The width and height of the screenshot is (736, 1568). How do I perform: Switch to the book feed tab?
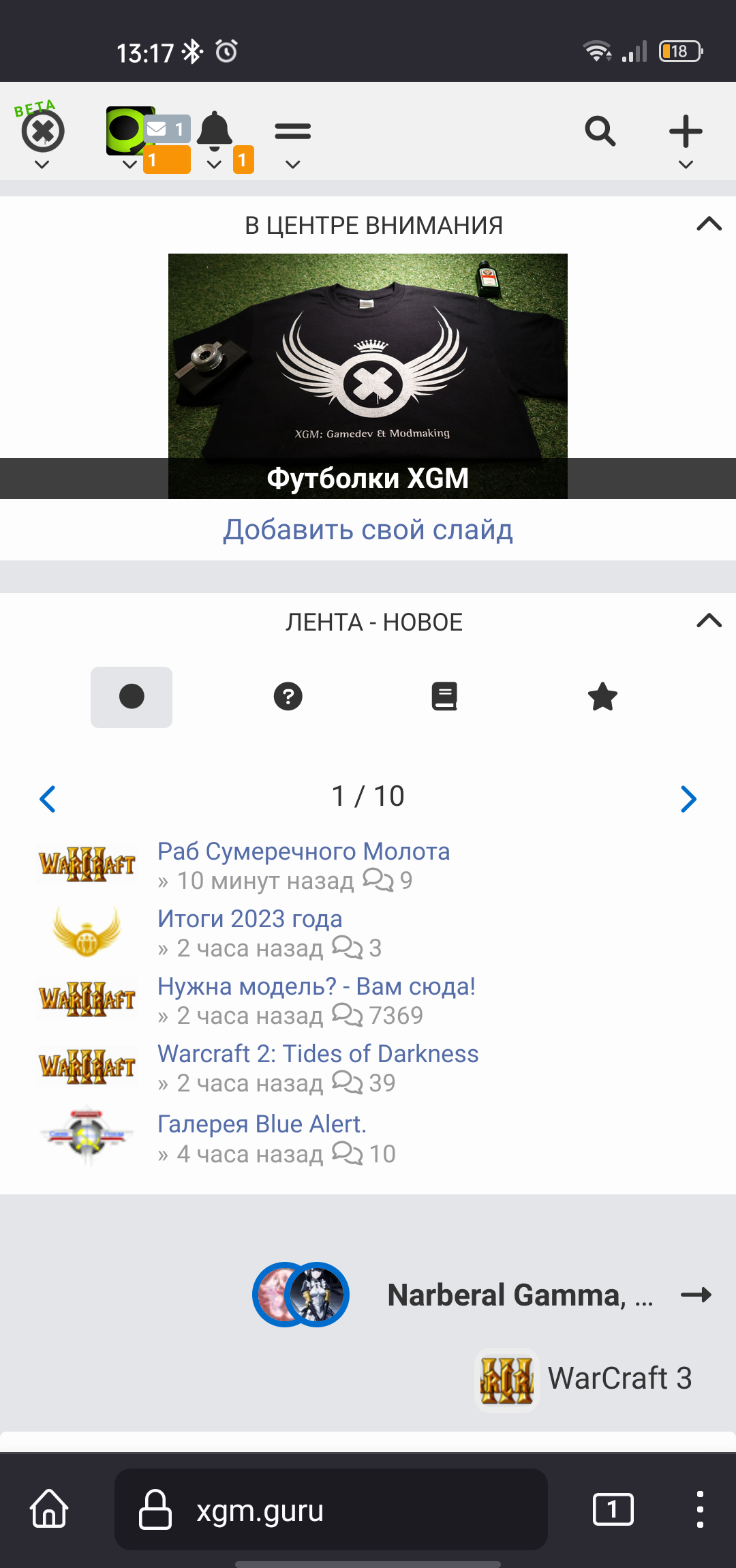pos(444,697)
